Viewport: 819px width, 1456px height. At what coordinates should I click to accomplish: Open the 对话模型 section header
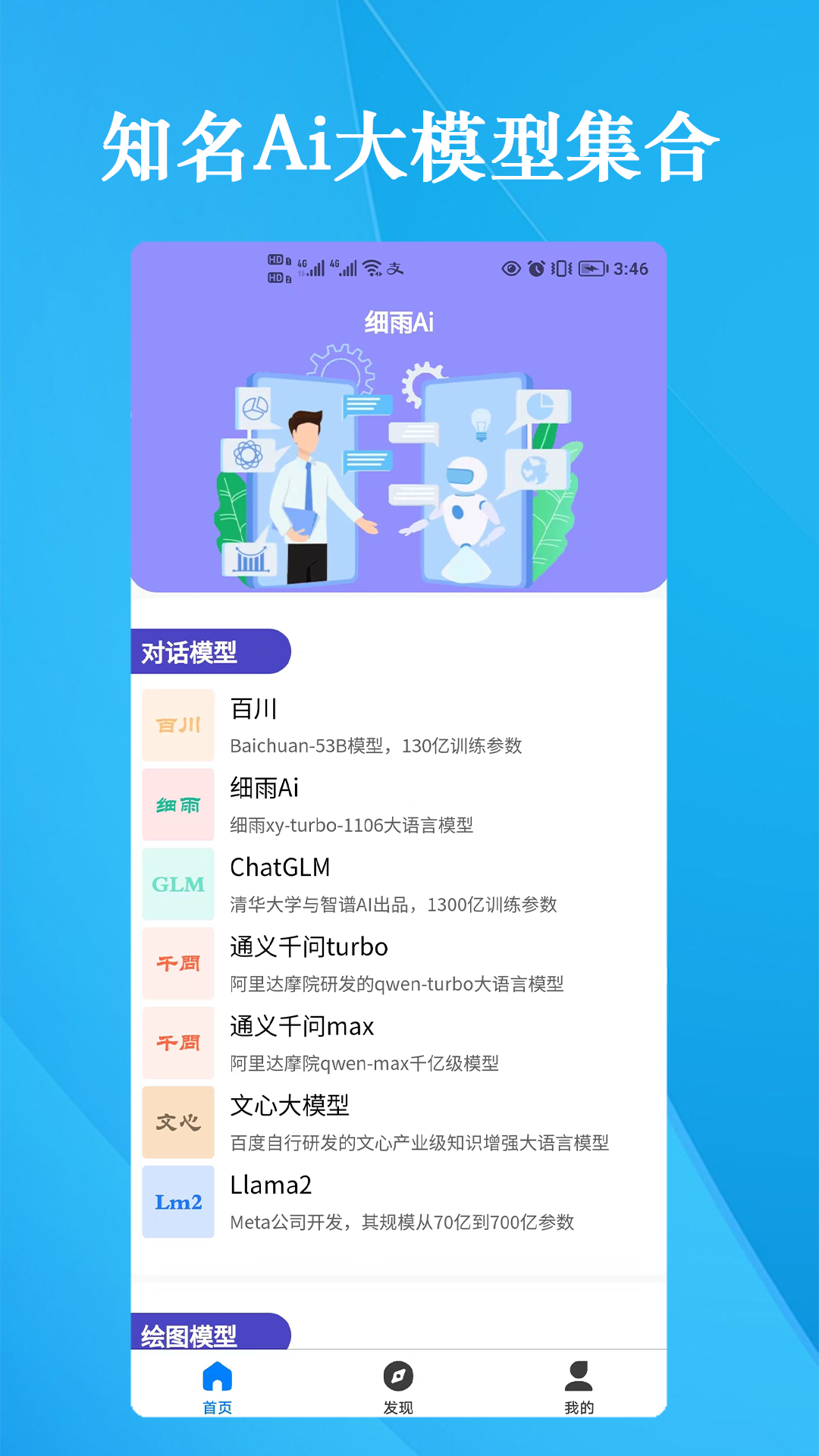pyautogui.click(x=209, y=651)
